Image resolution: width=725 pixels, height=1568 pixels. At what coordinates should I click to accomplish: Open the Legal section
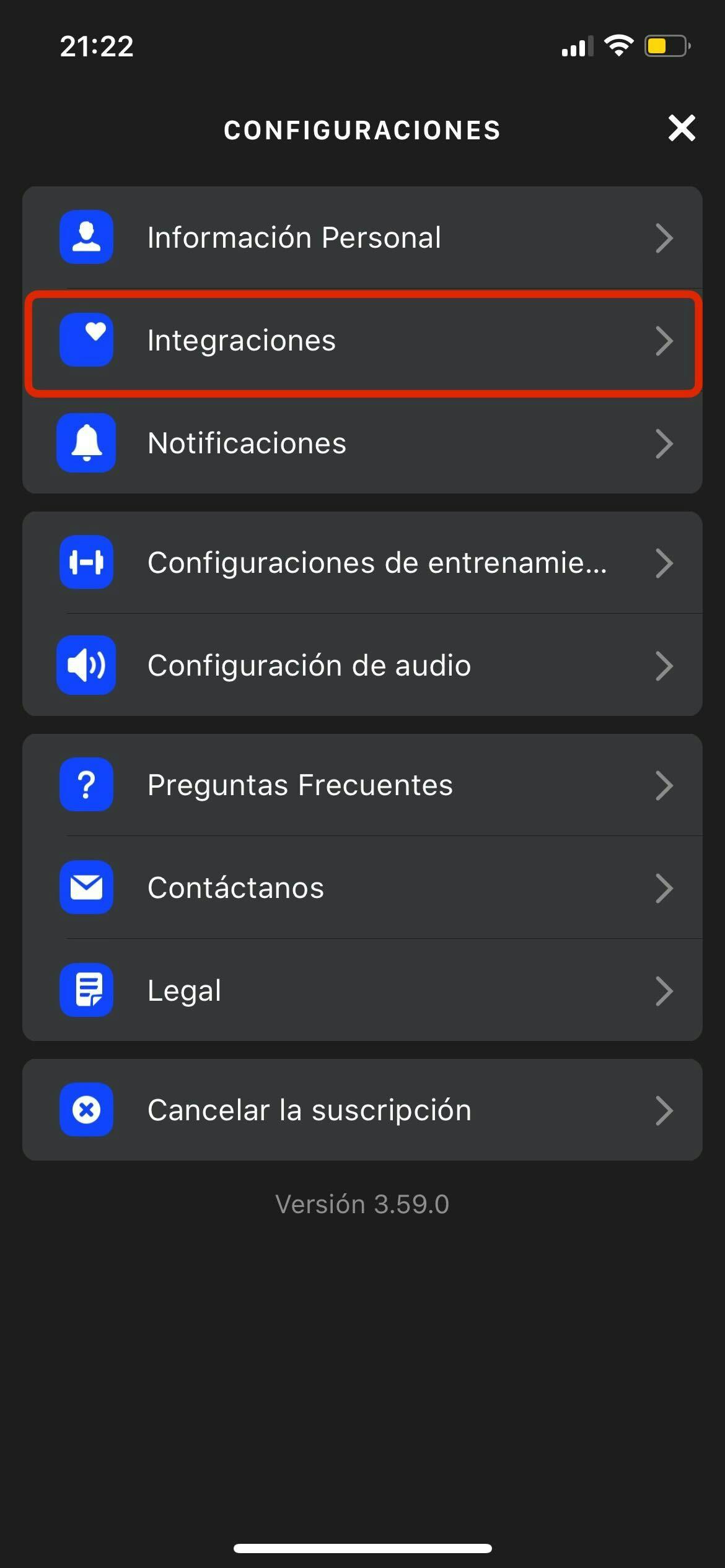pyautogui.click(x=362, y=991)
